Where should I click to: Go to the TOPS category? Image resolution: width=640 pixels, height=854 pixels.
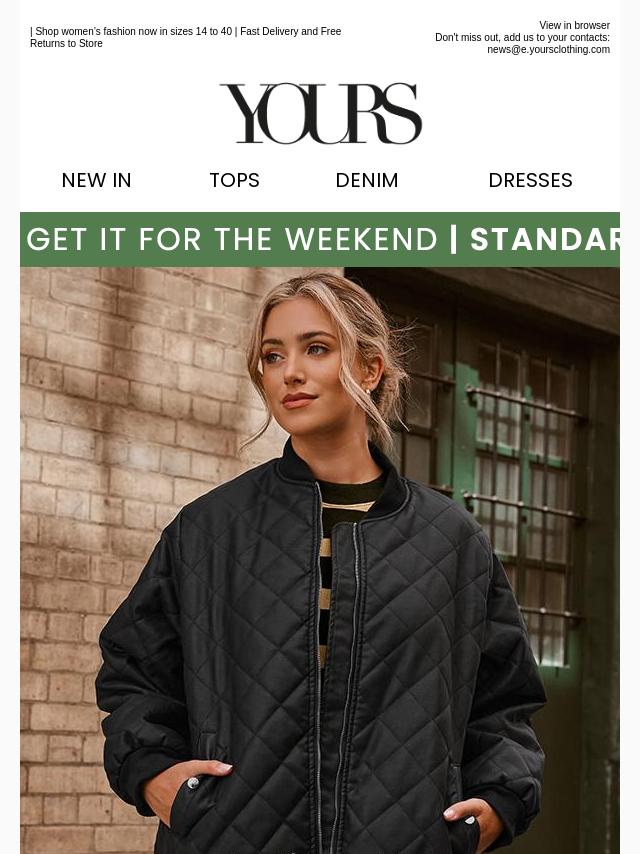(234, 180)
